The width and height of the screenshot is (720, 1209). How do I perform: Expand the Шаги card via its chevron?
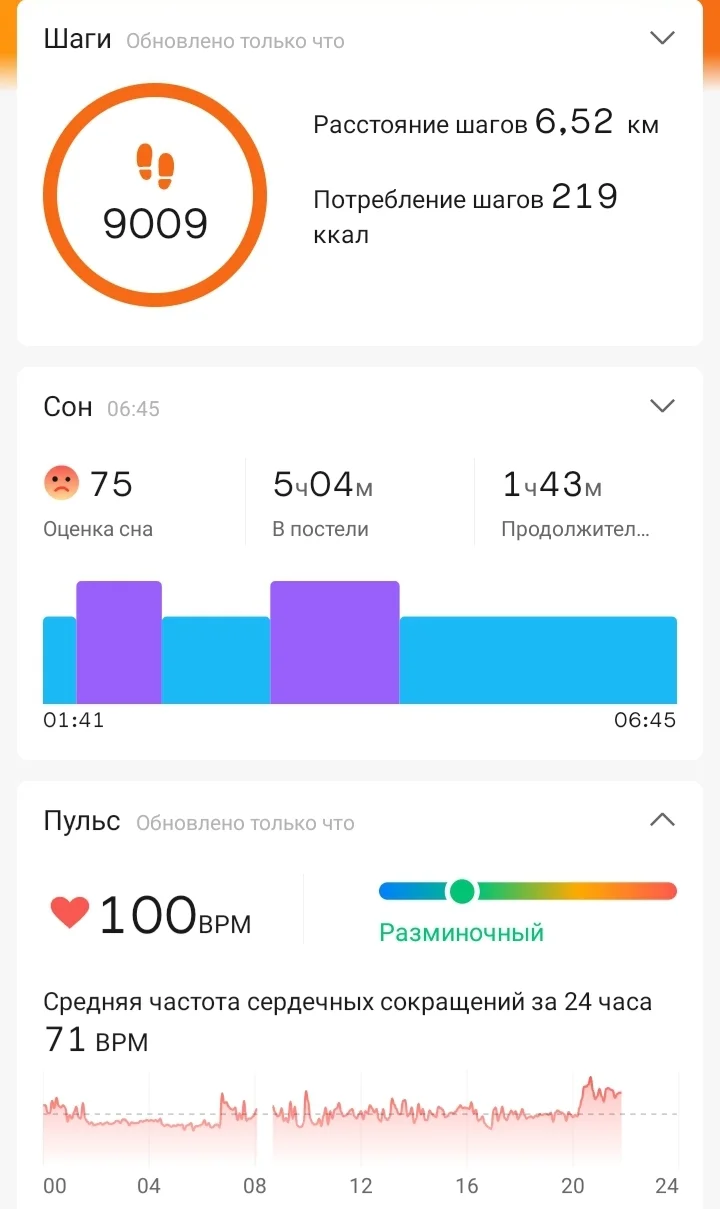(662, 37)
